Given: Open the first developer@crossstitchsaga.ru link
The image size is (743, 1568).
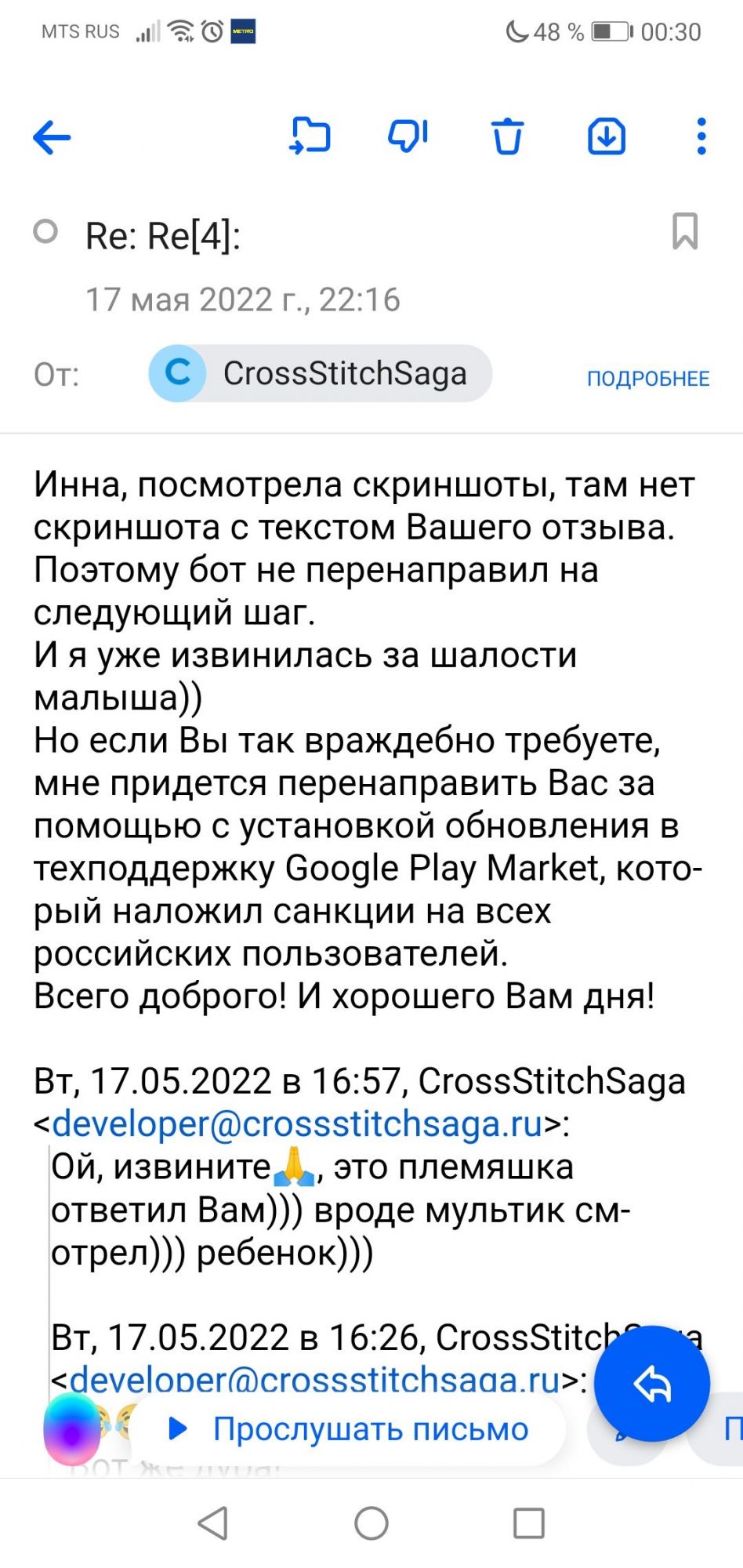Looking at the screenshot, I should tap(297, 1124).
